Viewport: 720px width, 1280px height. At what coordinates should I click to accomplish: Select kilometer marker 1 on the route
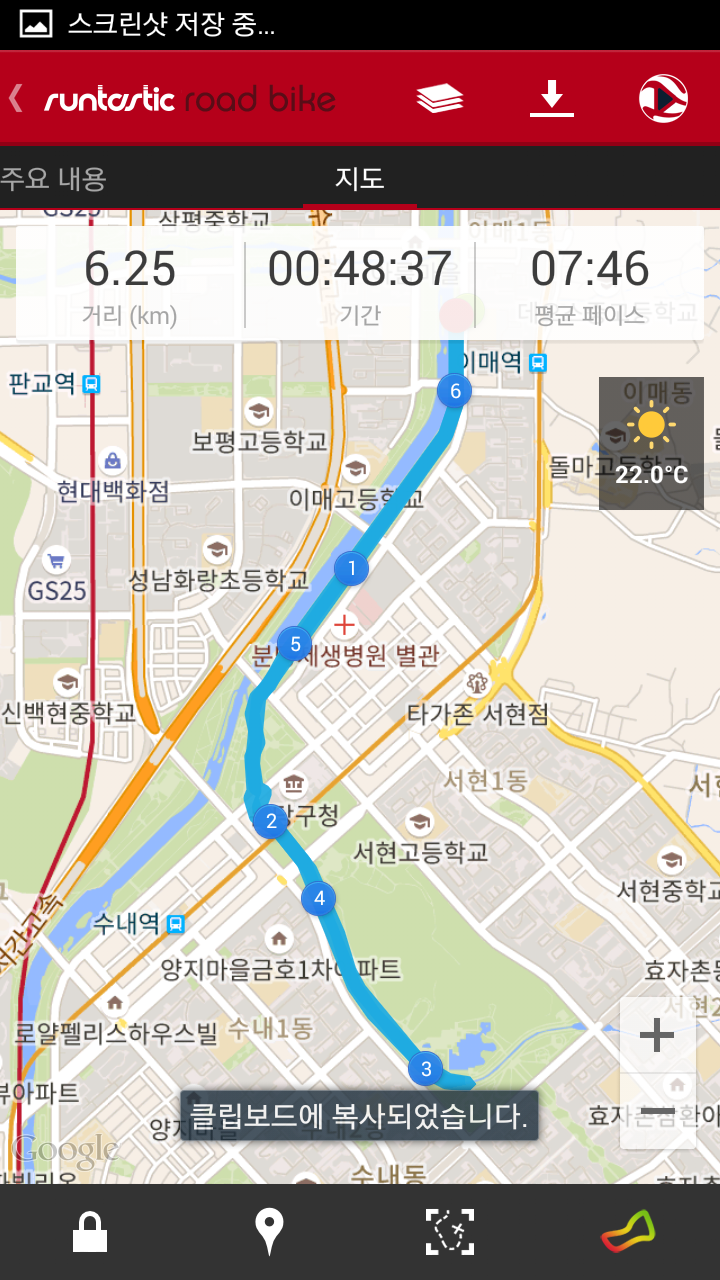pyautogui.click(x=351, y=570)
